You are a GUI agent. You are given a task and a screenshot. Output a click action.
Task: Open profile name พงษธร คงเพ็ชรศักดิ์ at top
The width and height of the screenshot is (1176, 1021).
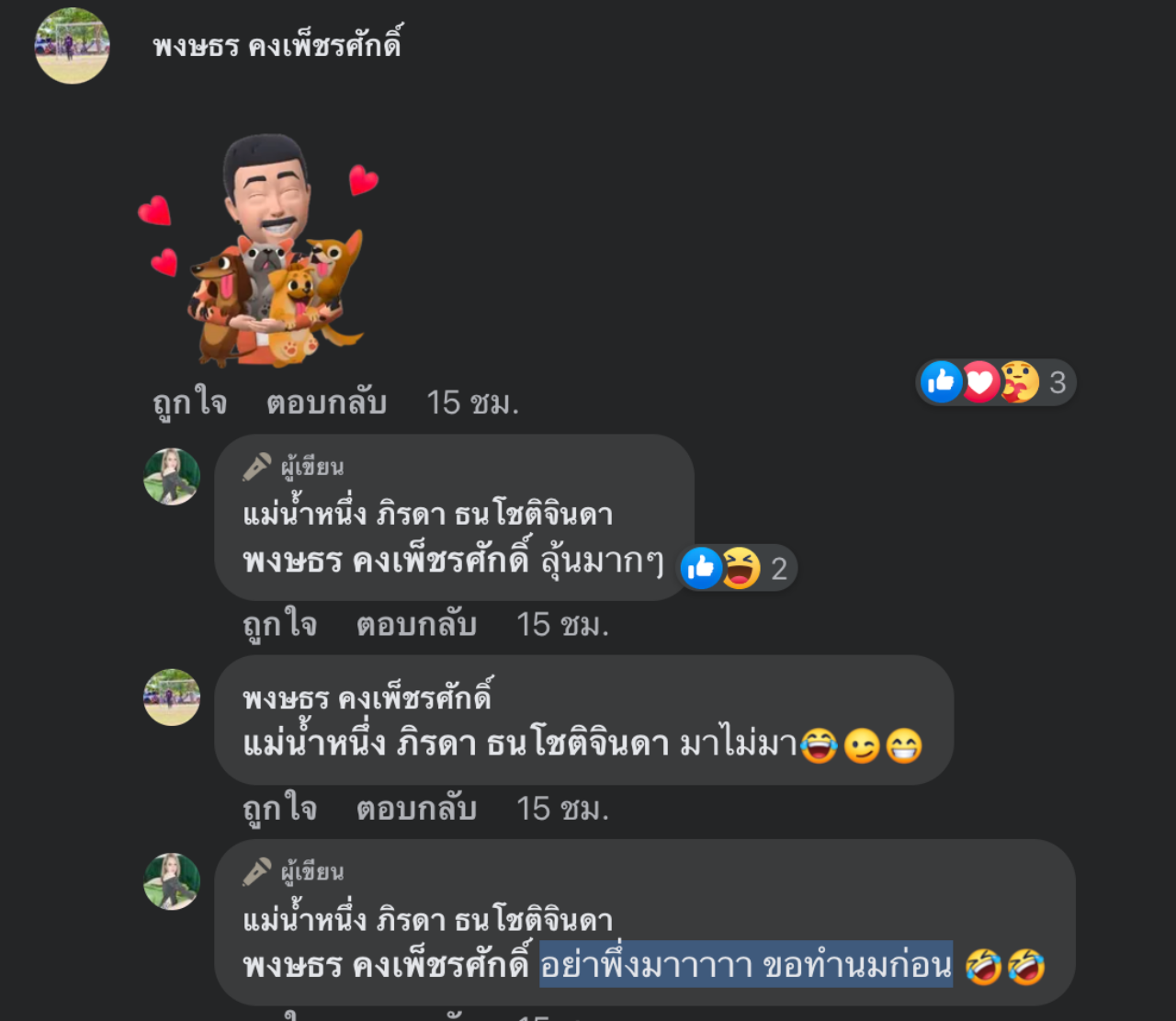click(277, 44)
